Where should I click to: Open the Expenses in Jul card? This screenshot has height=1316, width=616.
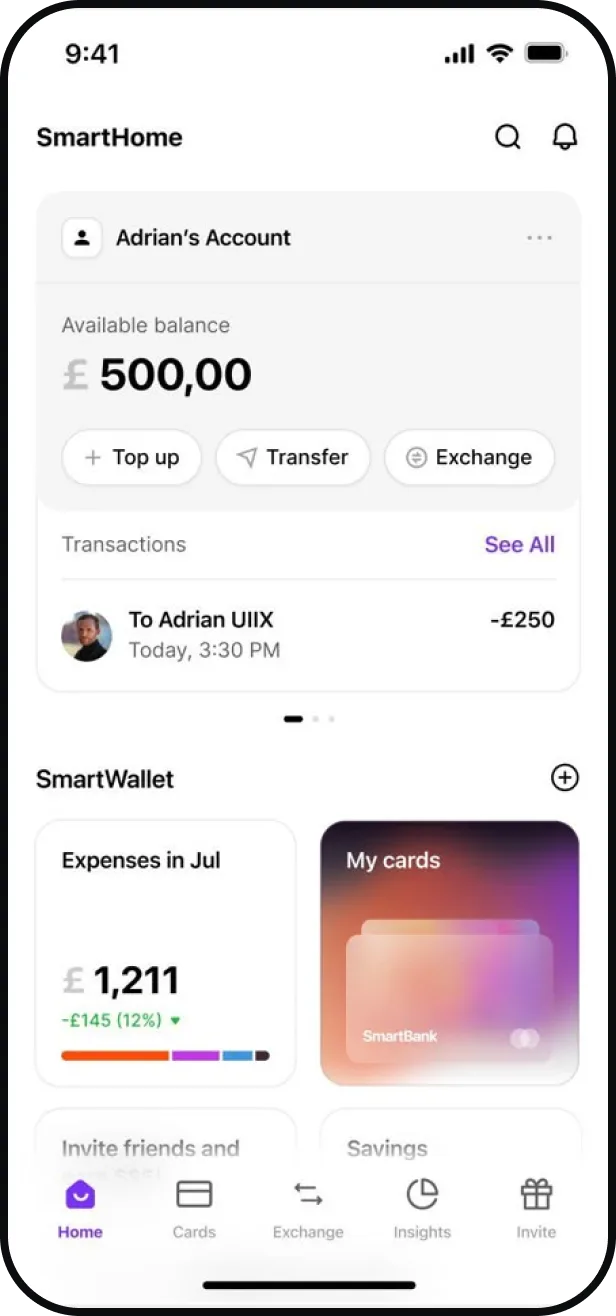tap(166, 952)
